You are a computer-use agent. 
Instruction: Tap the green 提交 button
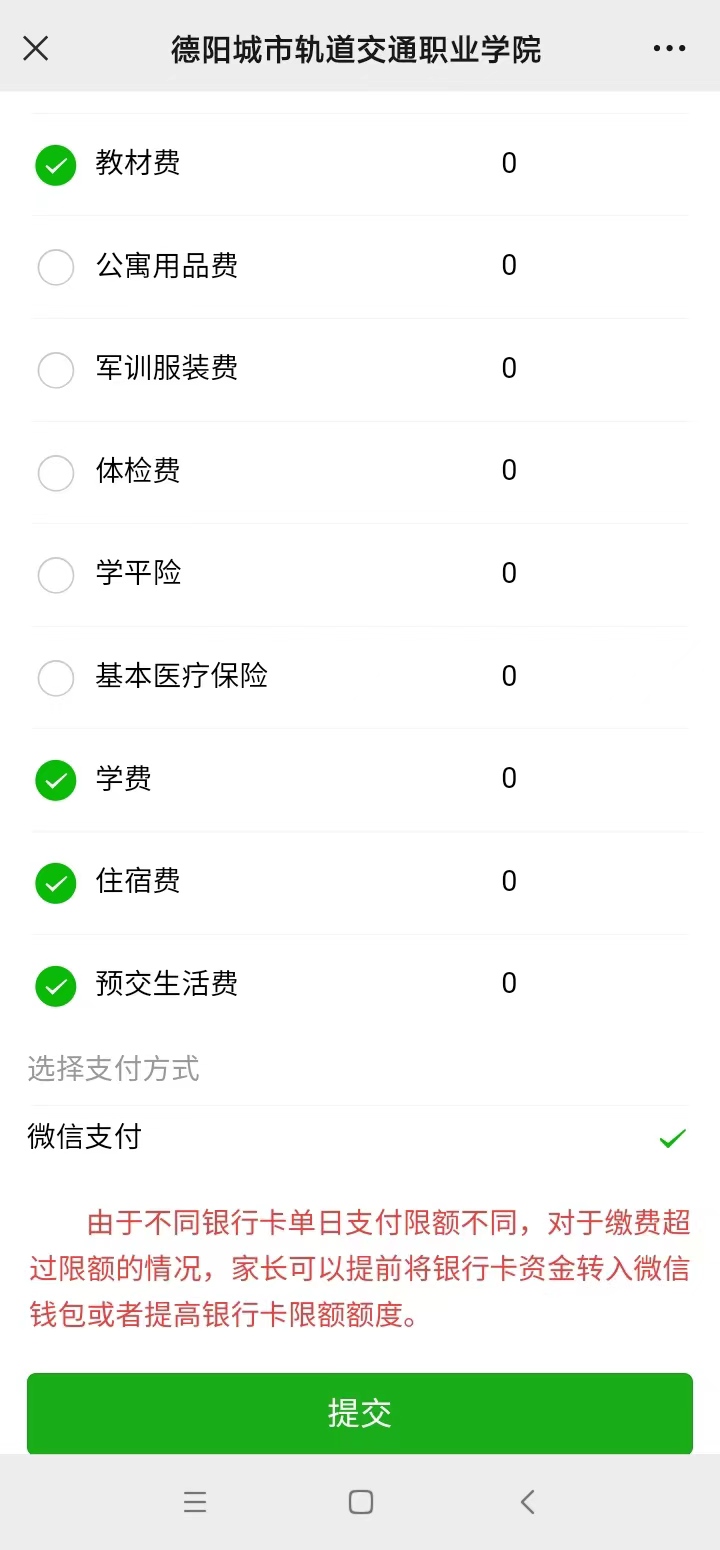pyautogui.click(x=360, y=1413)
